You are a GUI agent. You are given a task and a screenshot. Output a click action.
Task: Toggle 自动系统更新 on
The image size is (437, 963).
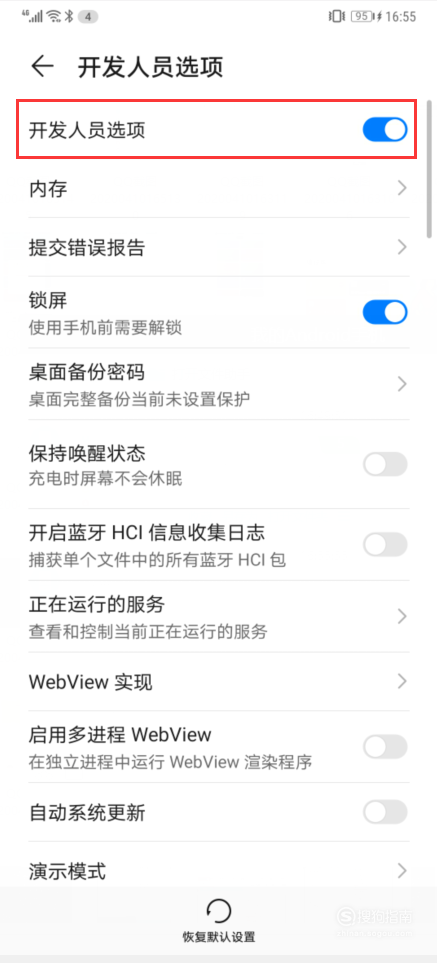click(x=385, y=812)
